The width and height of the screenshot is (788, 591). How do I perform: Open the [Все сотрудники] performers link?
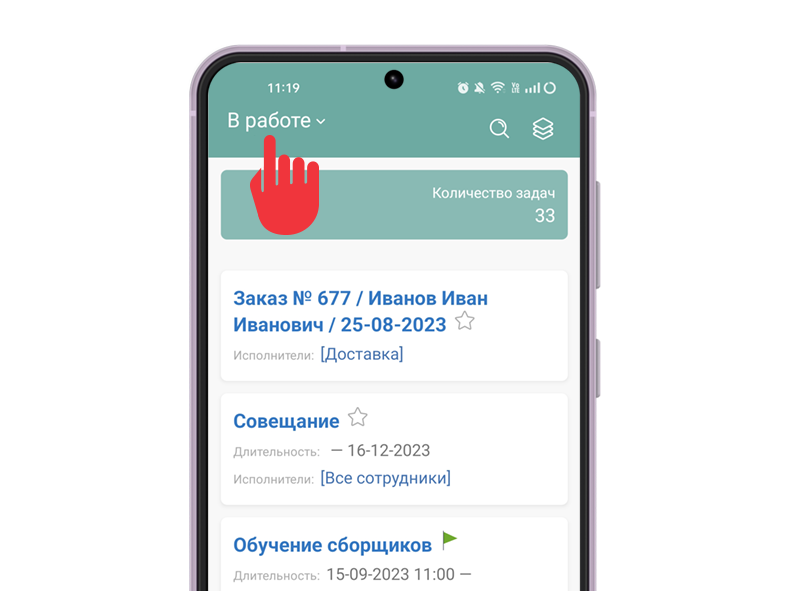tap(385, 478)
